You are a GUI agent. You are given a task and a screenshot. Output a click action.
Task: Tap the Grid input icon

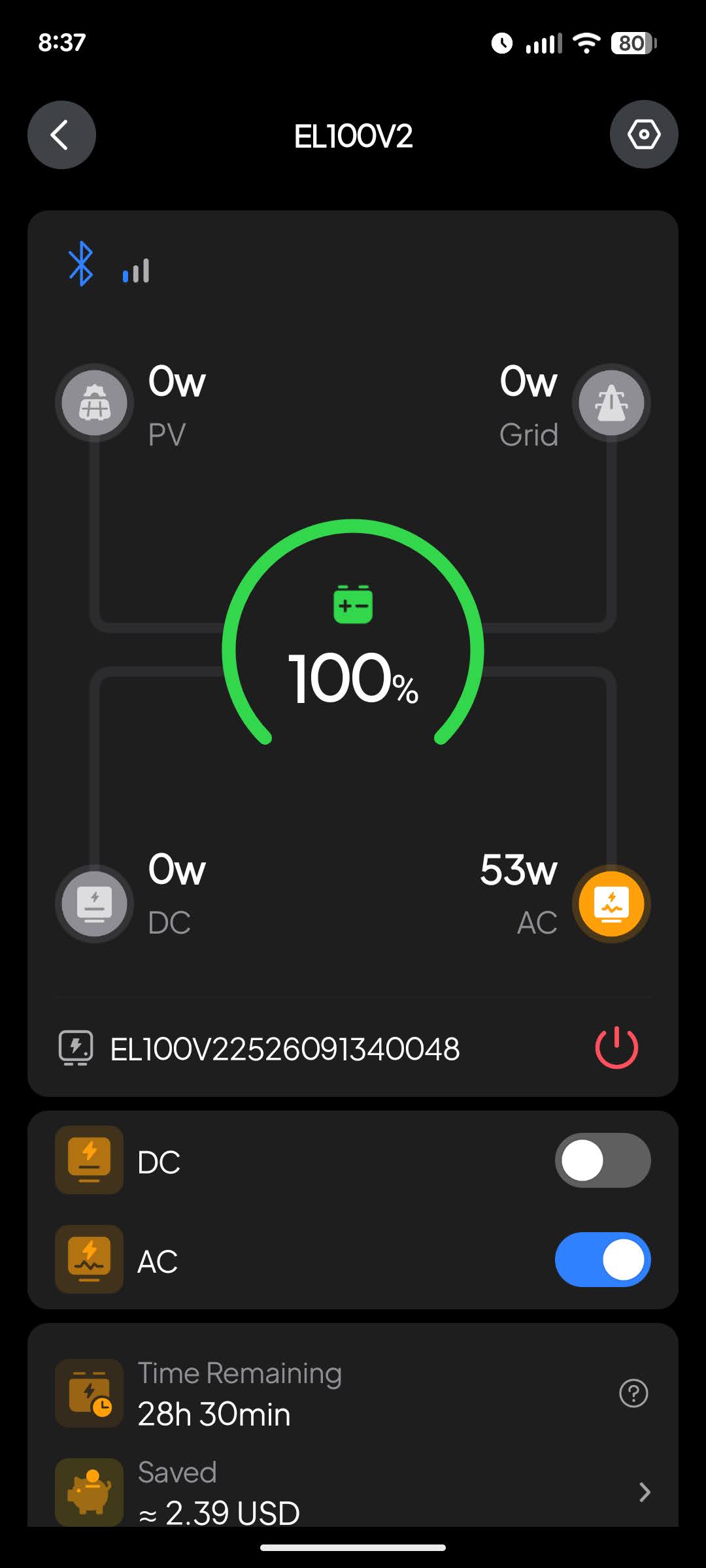point(611,402)
